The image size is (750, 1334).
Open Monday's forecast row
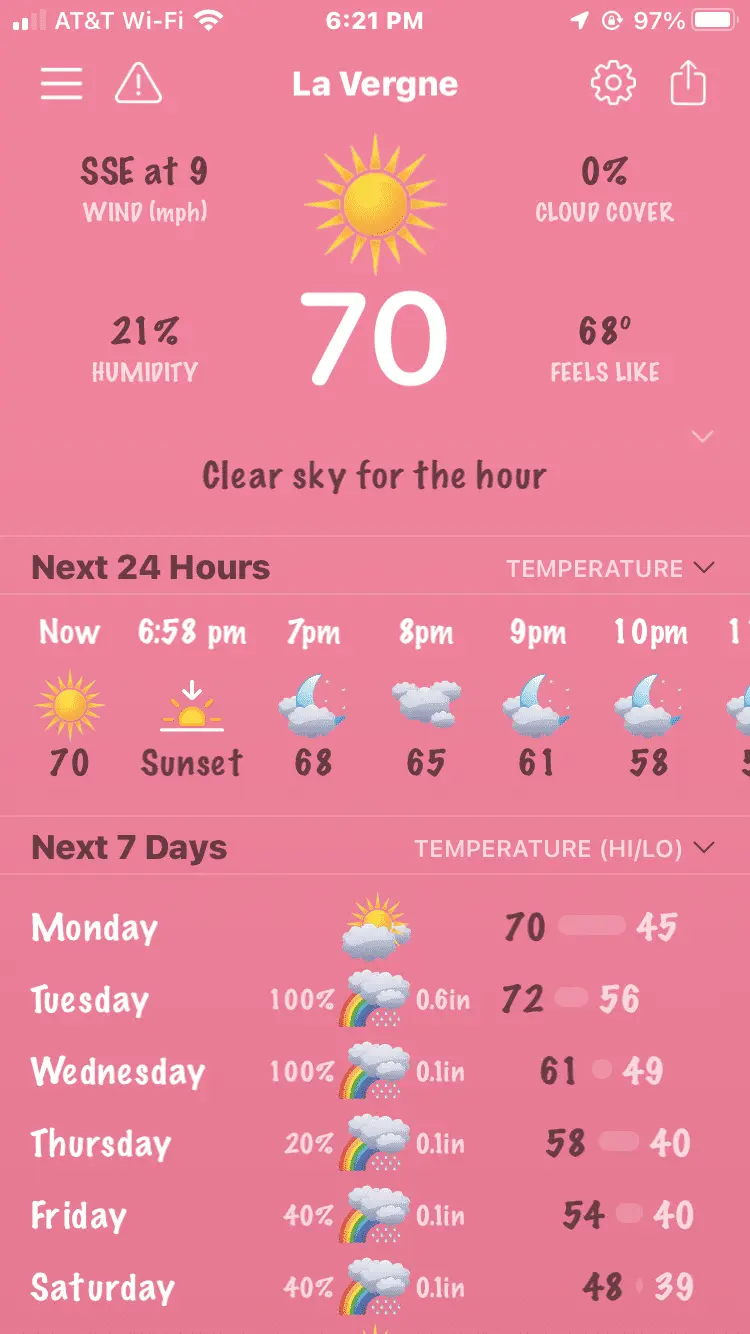375,927
